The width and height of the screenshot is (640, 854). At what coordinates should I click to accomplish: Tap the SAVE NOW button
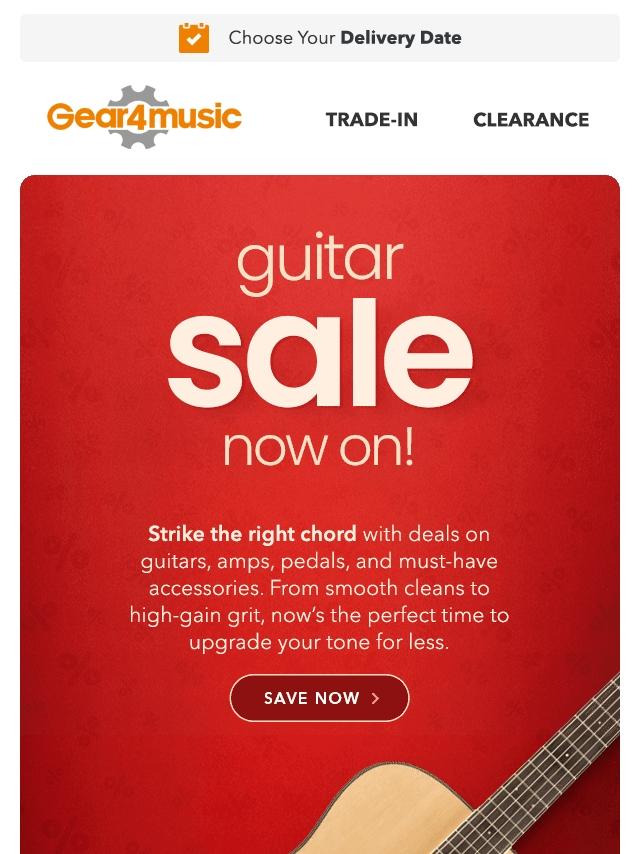(x=320, y=698)
